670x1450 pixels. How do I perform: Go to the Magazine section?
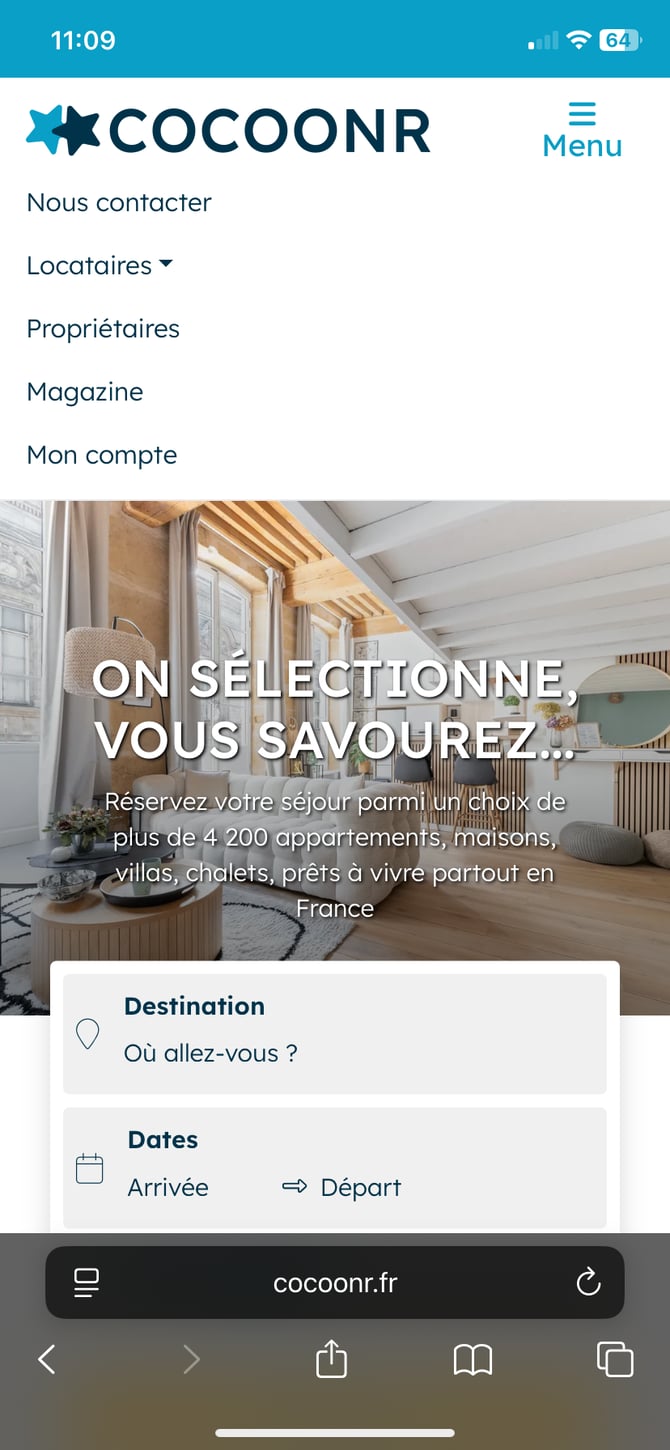coord(85,392)
